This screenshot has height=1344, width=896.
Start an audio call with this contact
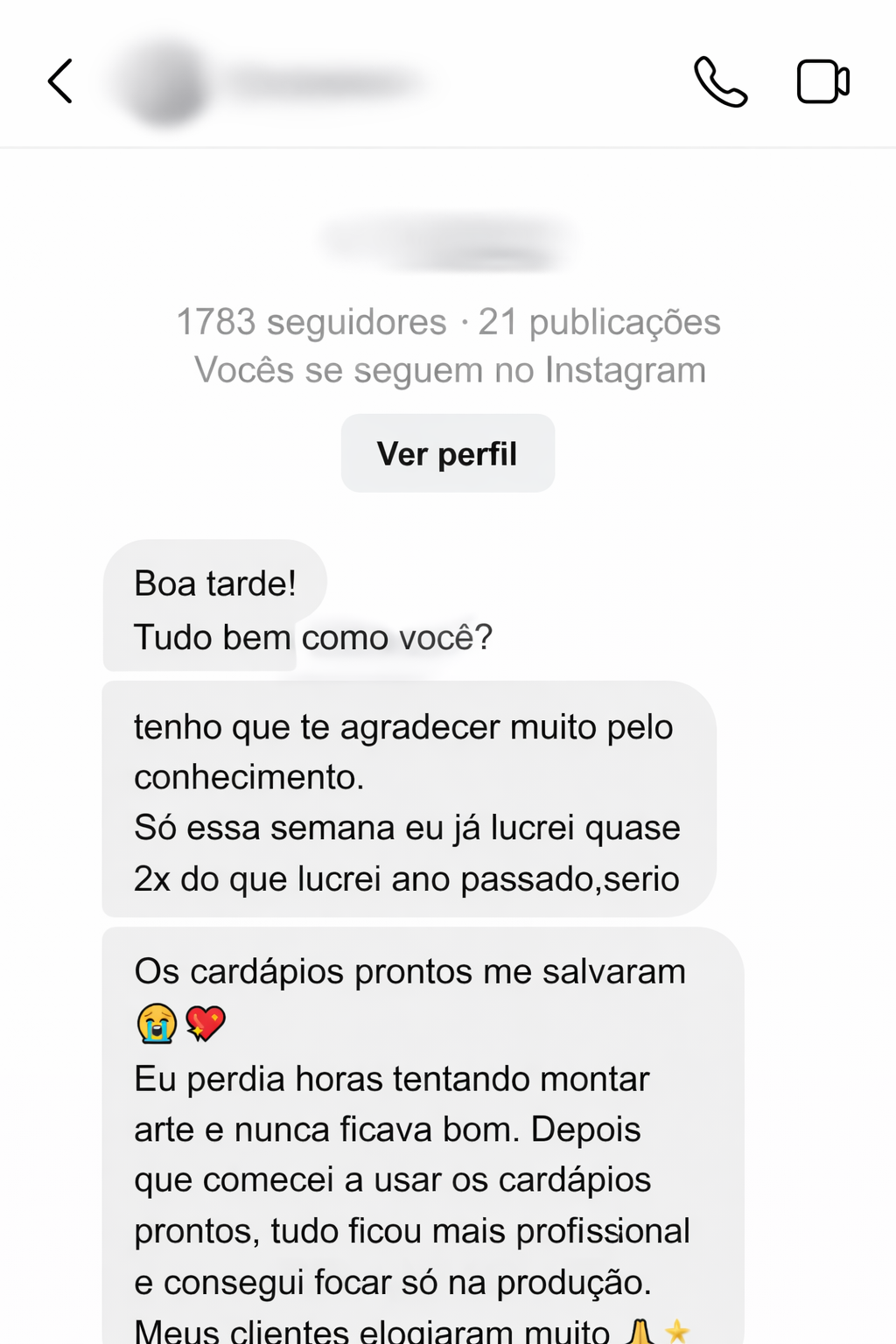[x=720, y=81]
